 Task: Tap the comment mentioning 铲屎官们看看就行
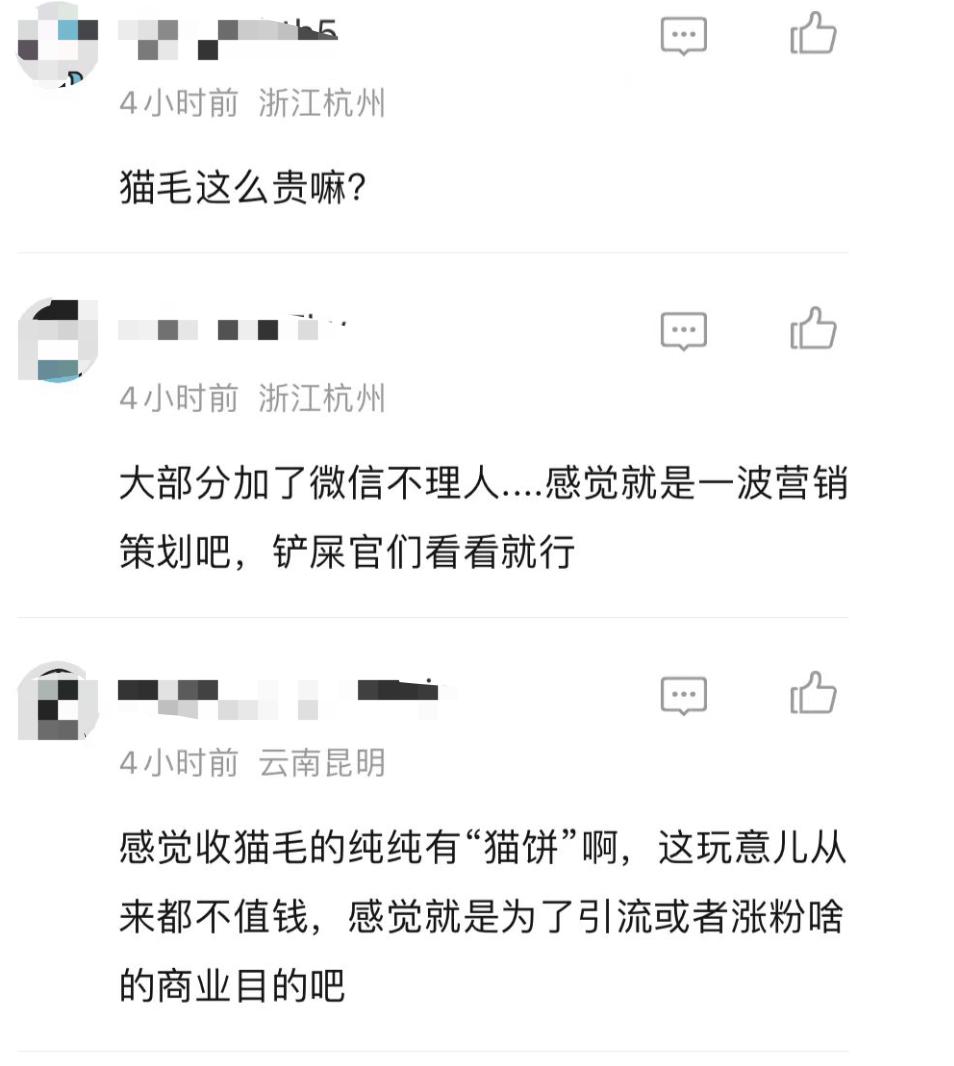coord(480,520)
